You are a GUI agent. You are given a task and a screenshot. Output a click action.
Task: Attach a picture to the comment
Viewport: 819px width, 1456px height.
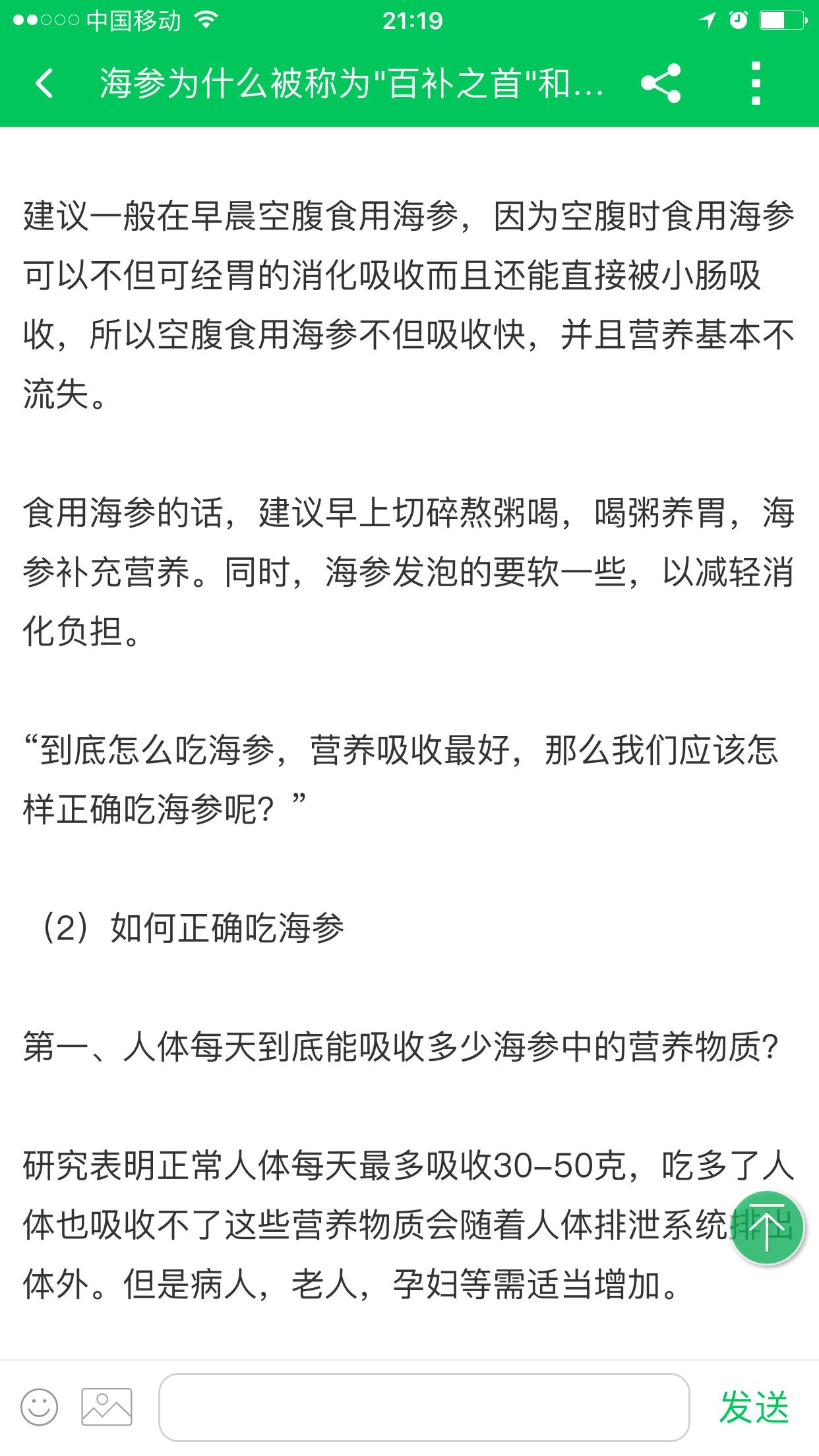coord(107,1407)
